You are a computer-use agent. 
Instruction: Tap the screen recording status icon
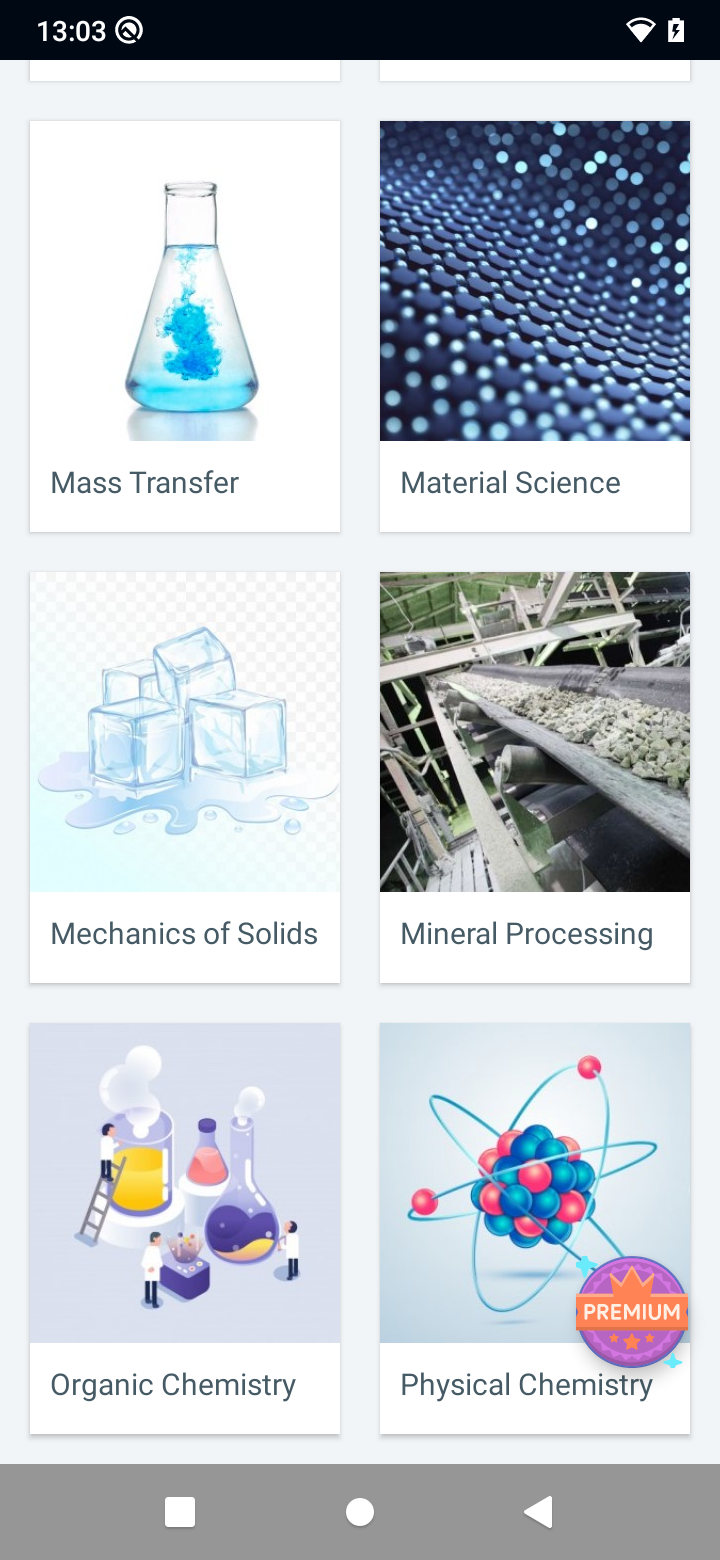(127, 30)
